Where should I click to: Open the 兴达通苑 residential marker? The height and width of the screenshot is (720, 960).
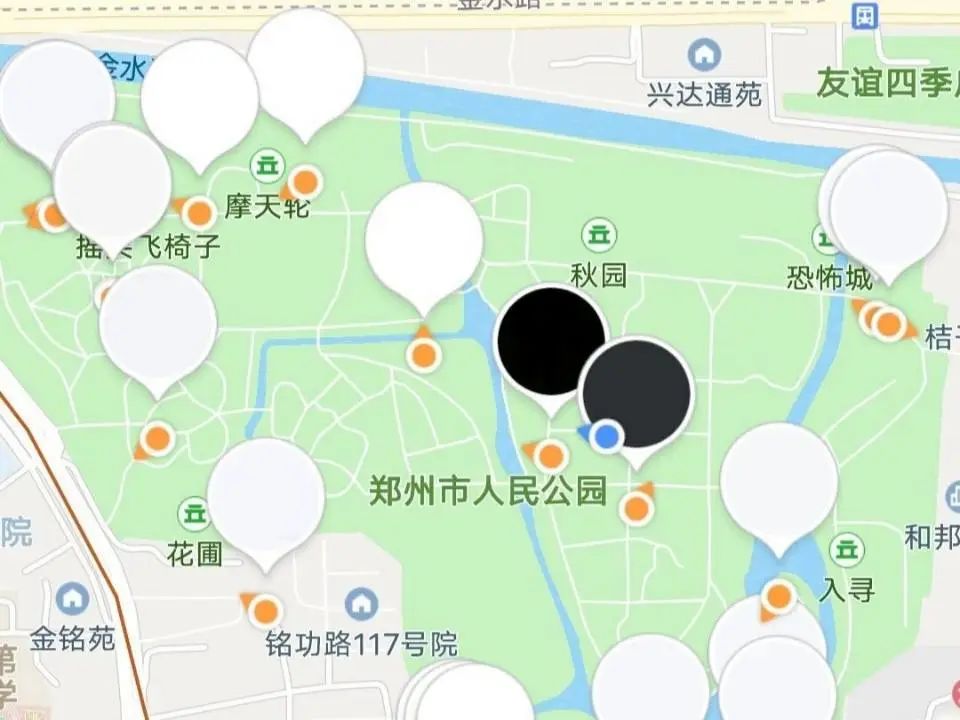tap(705, 53)
